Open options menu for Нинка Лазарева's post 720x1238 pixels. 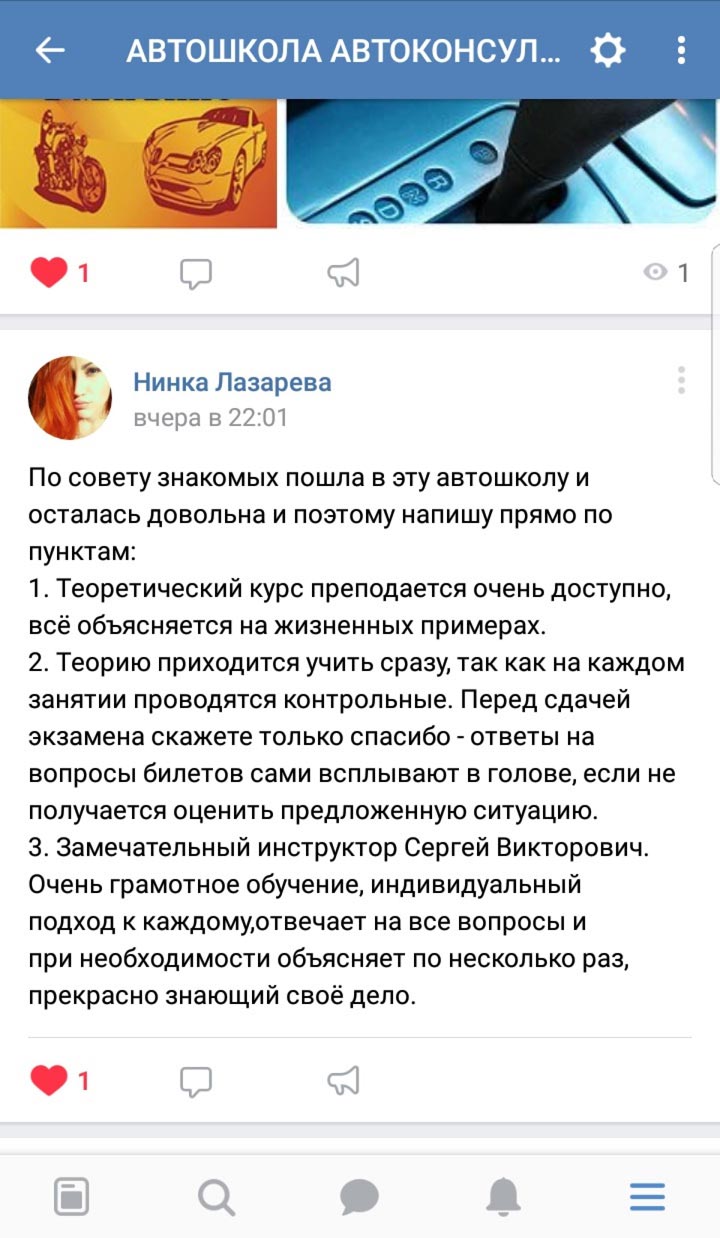pos(681,381)
